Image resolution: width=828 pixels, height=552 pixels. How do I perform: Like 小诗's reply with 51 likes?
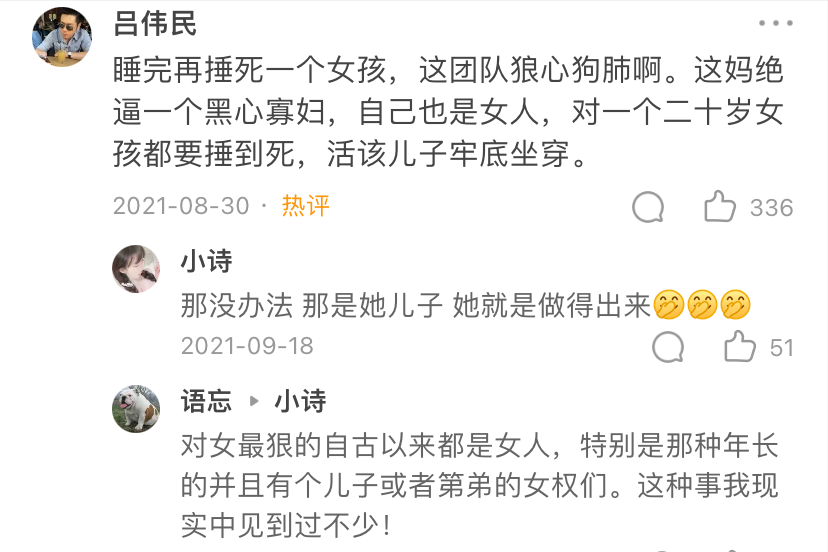click(740, 347)
